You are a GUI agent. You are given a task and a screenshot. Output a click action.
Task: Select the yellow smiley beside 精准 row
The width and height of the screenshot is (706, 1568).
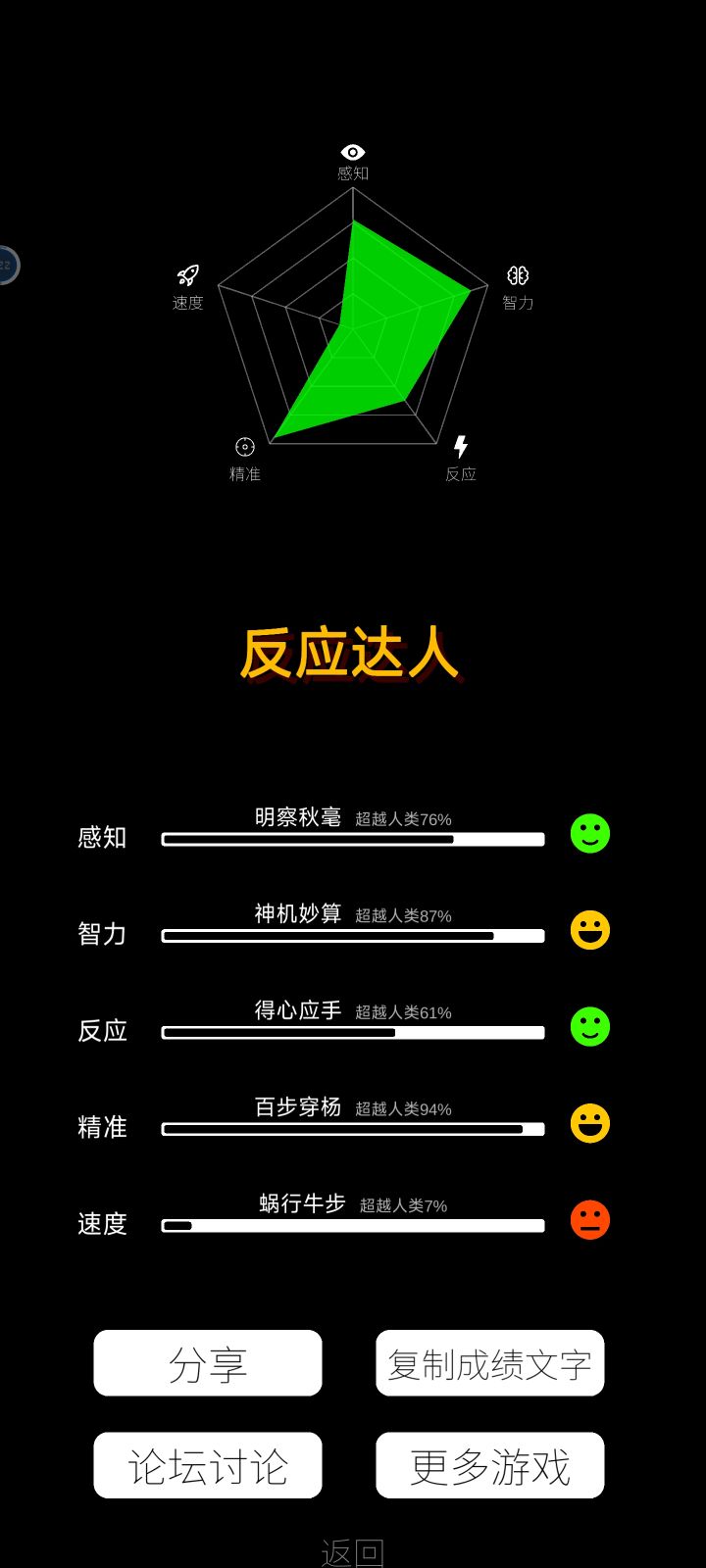click(589, 1122)
